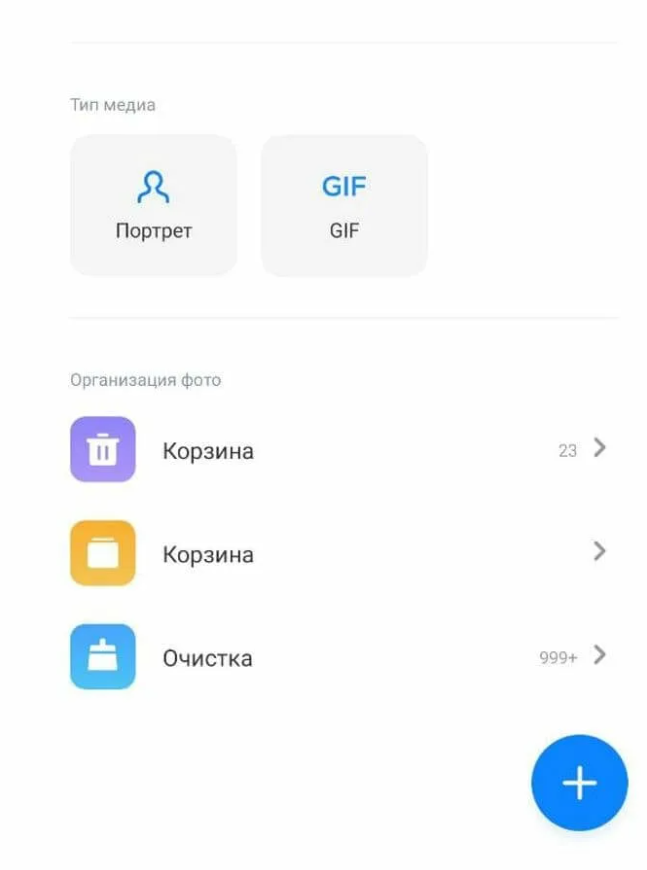
Task: Open the GIF media type
Action: click(344, 205)
